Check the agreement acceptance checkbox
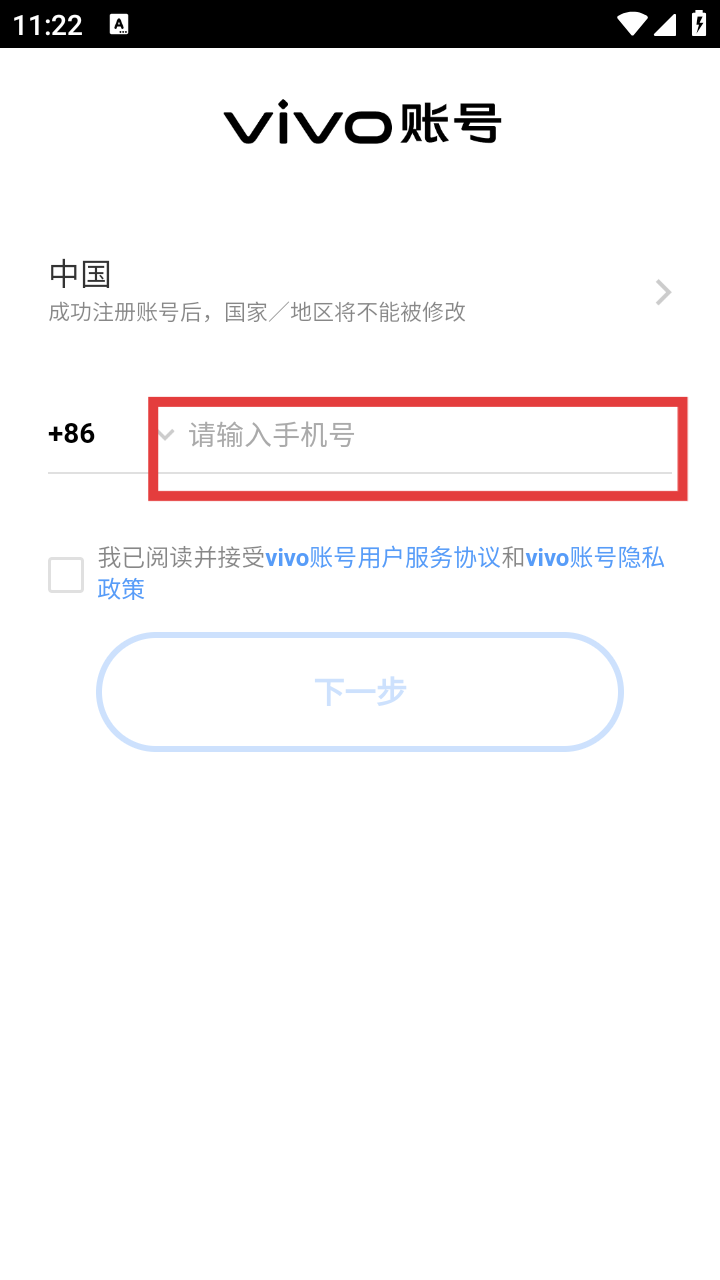 point(66,575)
